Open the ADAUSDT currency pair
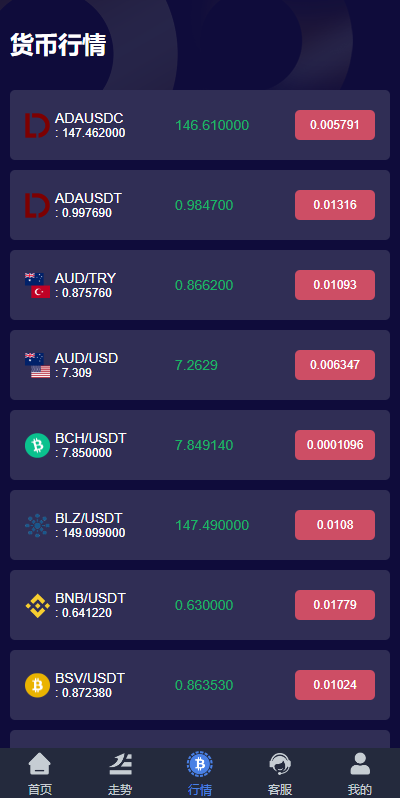The height and width of the screenshot is (798, 400). click(x=200, y=205)
